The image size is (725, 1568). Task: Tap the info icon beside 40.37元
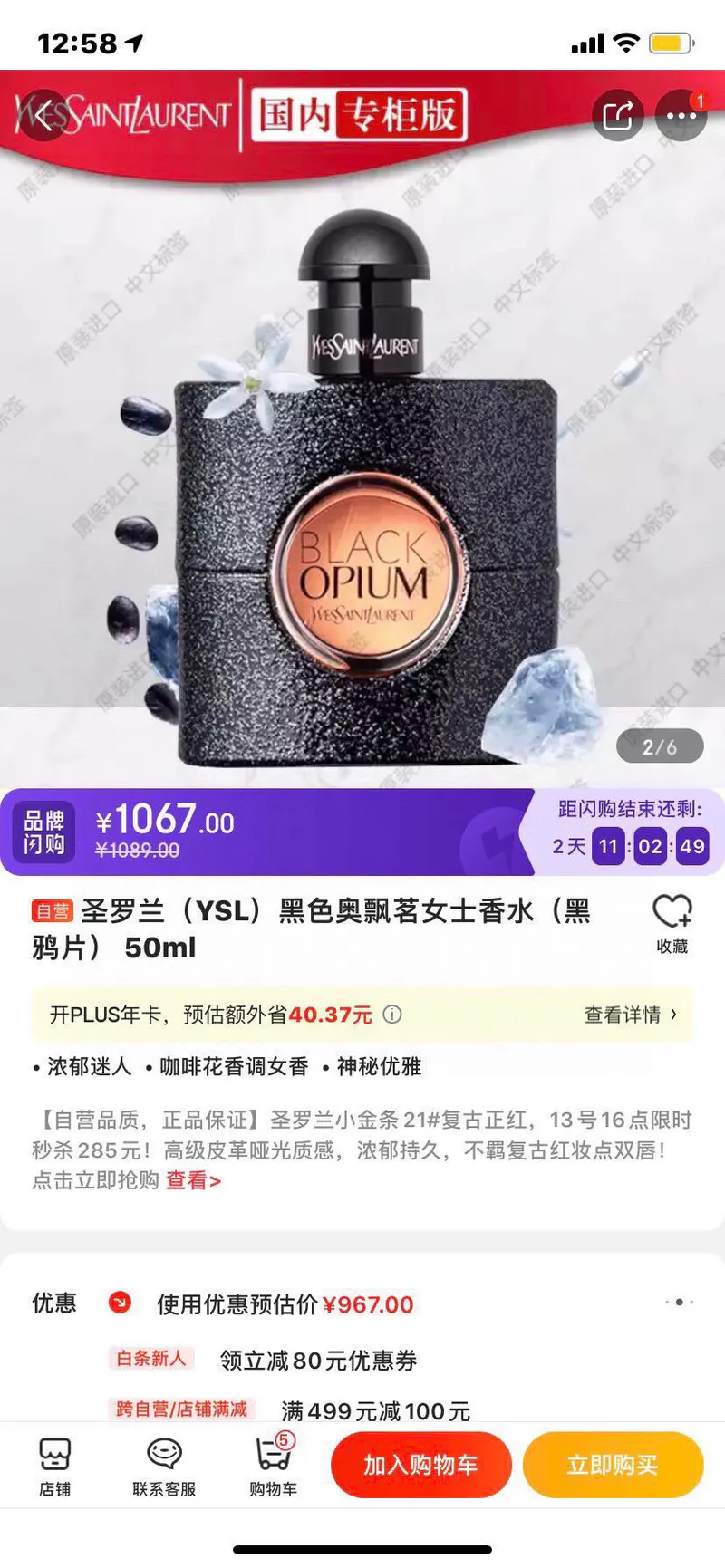391,1015
